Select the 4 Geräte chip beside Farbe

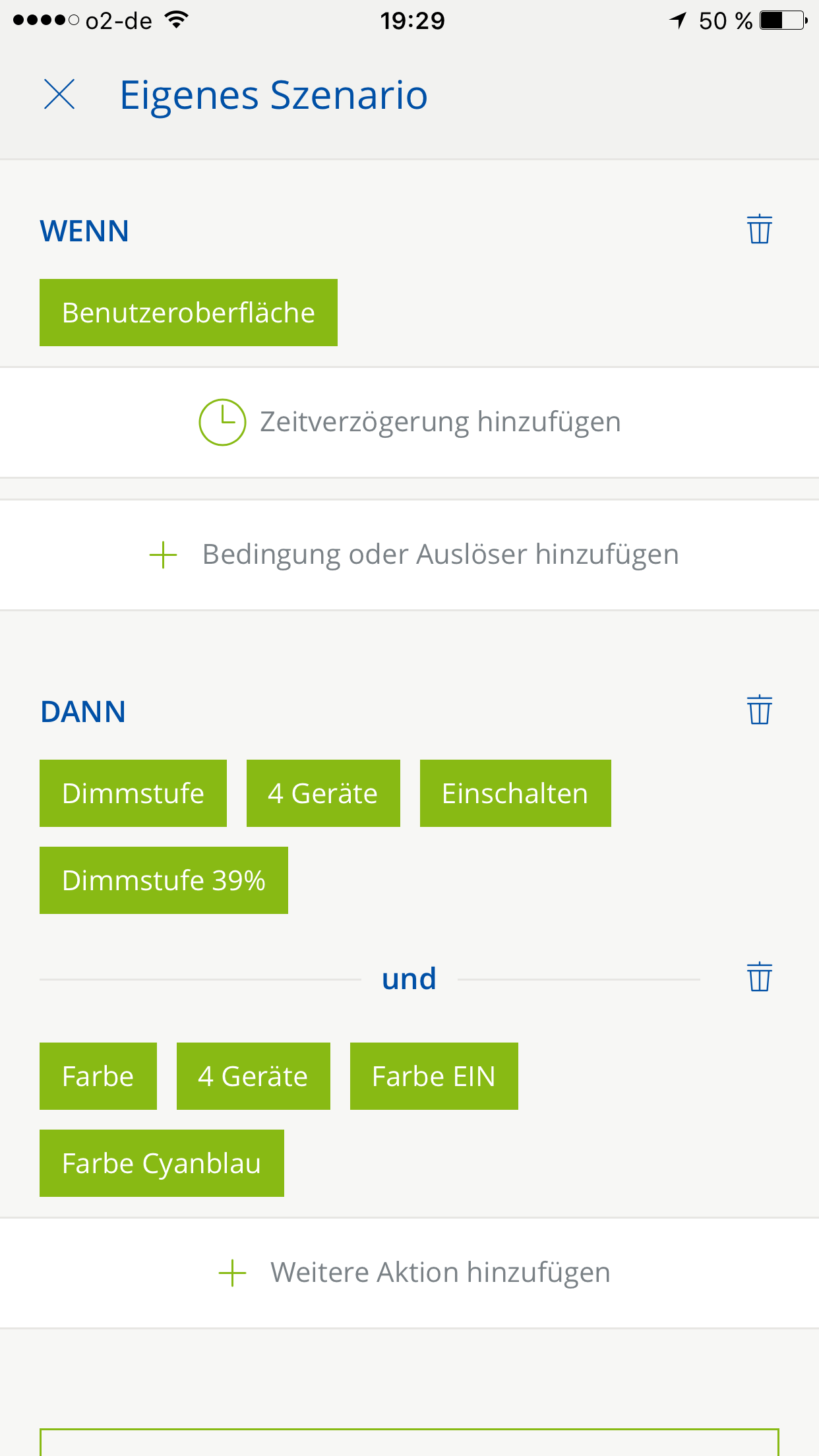click(253, 1076)
